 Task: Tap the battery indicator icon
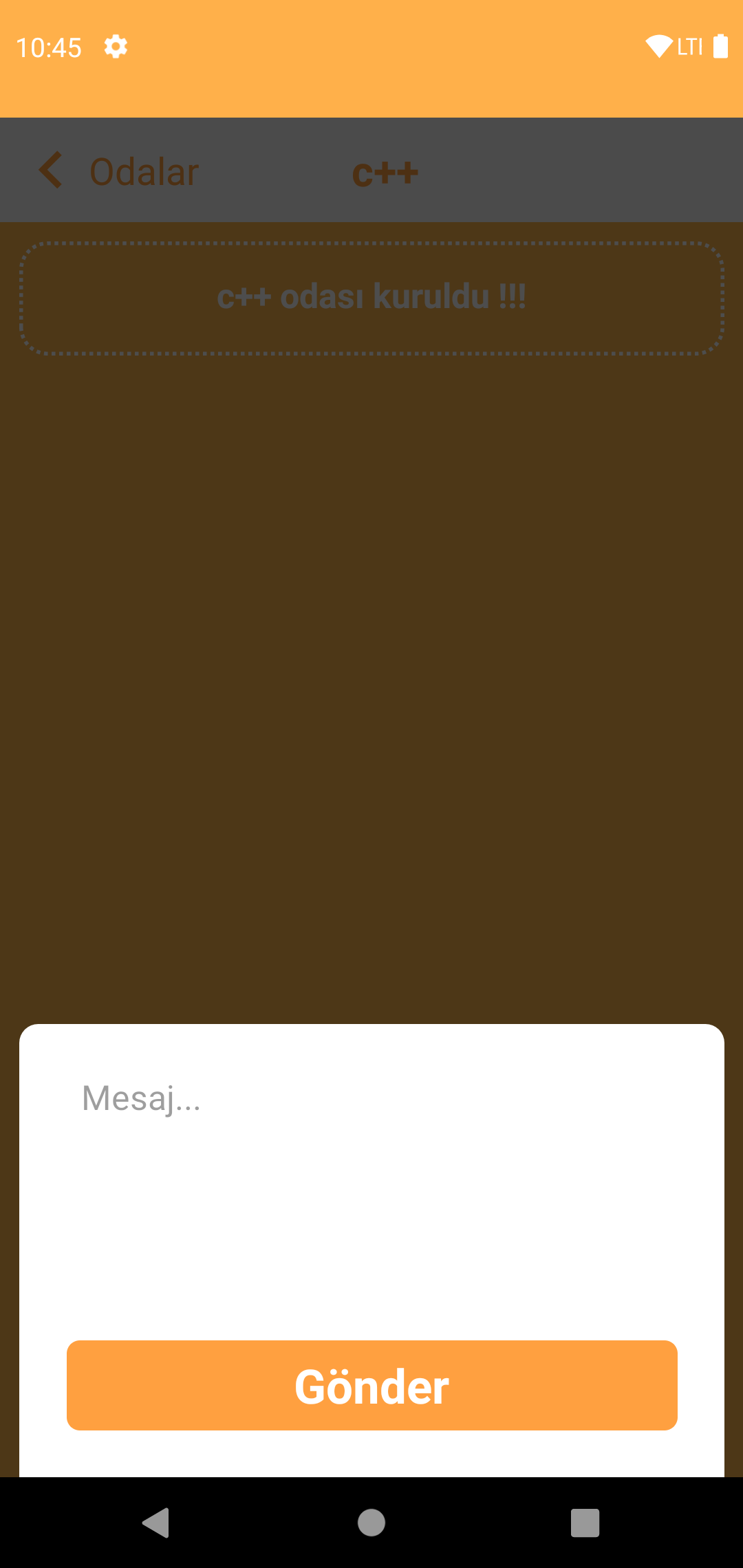pyautogui.click(x=720, y=46)
